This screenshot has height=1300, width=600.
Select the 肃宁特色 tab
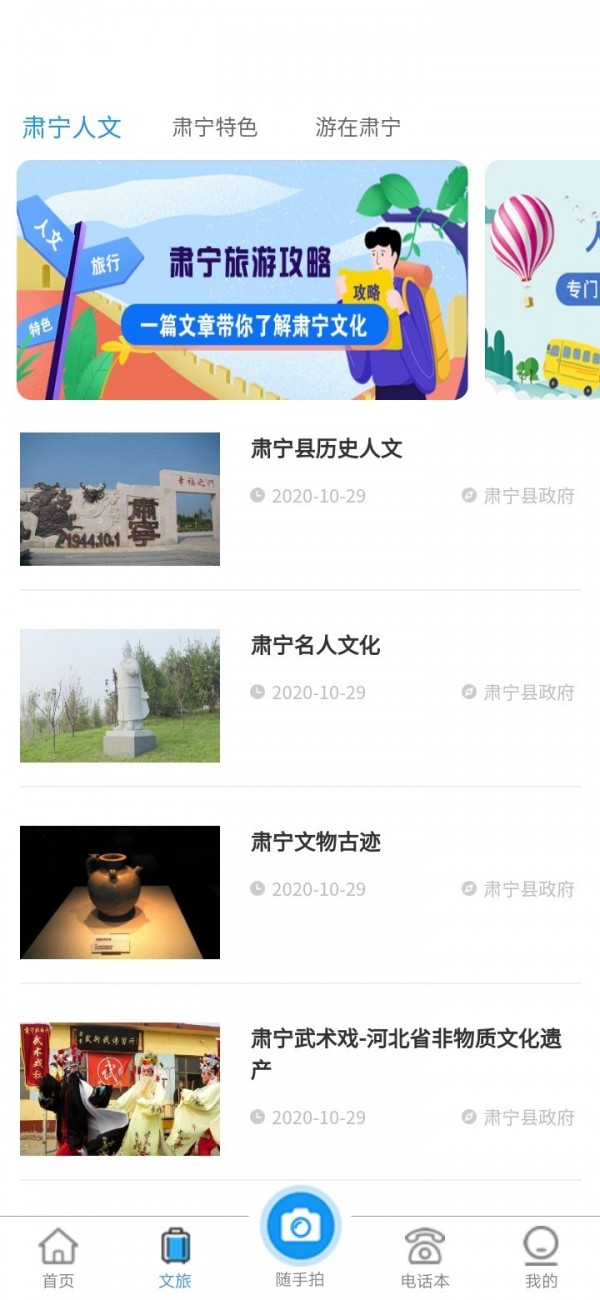(215, 127)
